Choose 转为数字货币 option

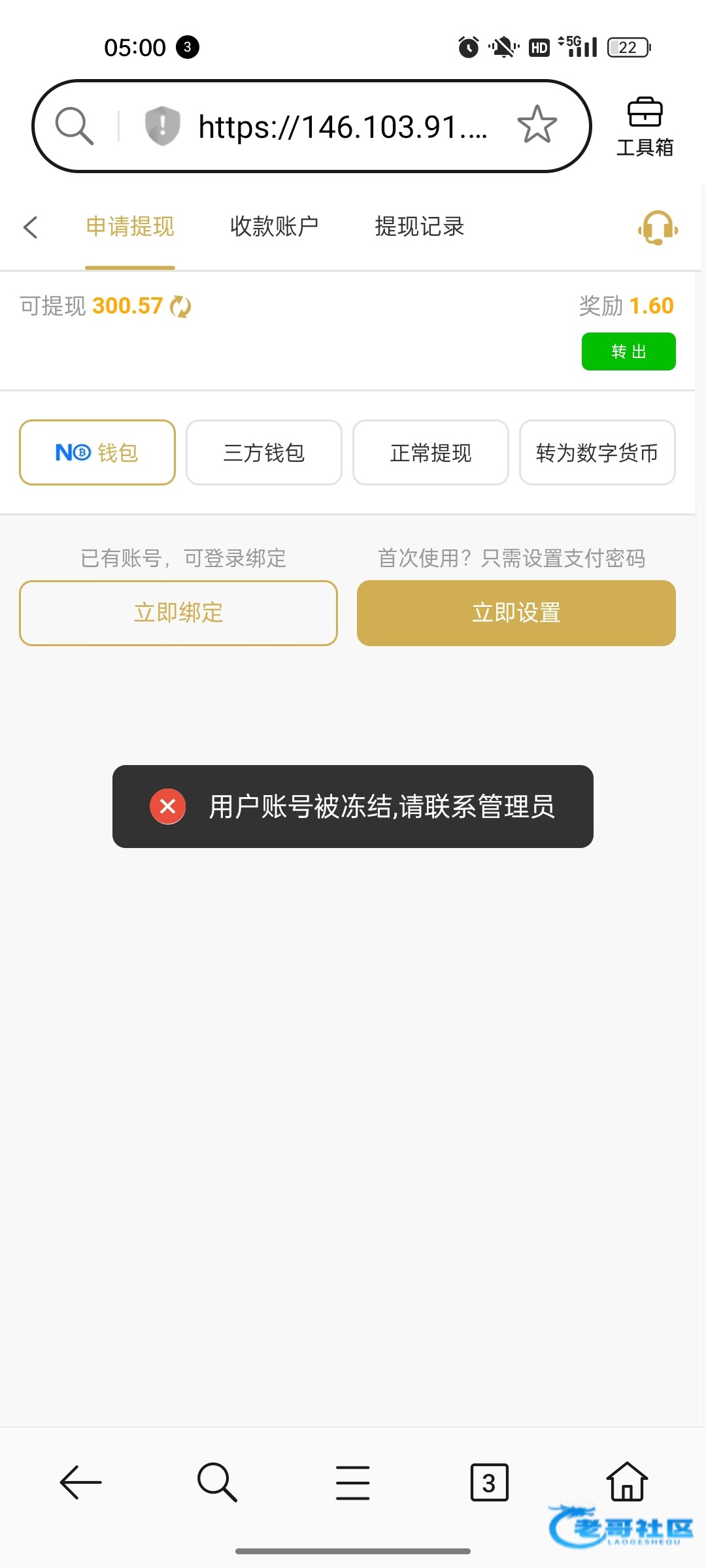(x=597, y=452)
